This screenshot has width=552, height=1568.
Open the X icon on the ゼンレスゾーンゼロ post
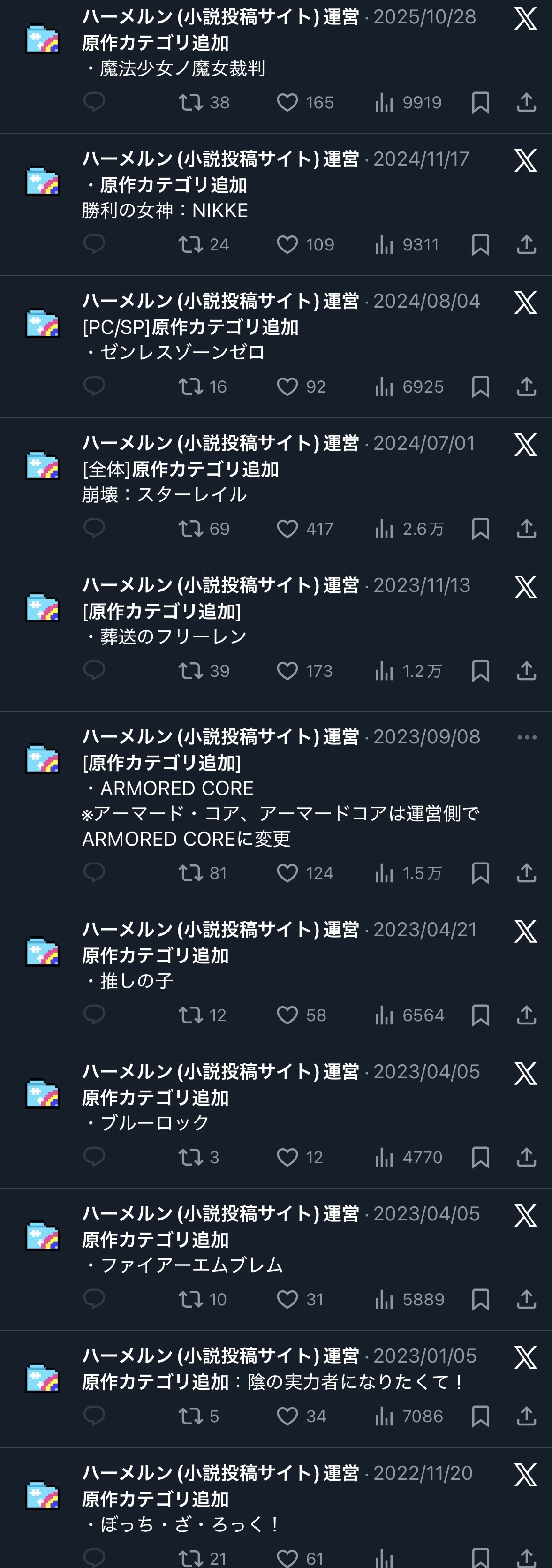coord(525,303)
